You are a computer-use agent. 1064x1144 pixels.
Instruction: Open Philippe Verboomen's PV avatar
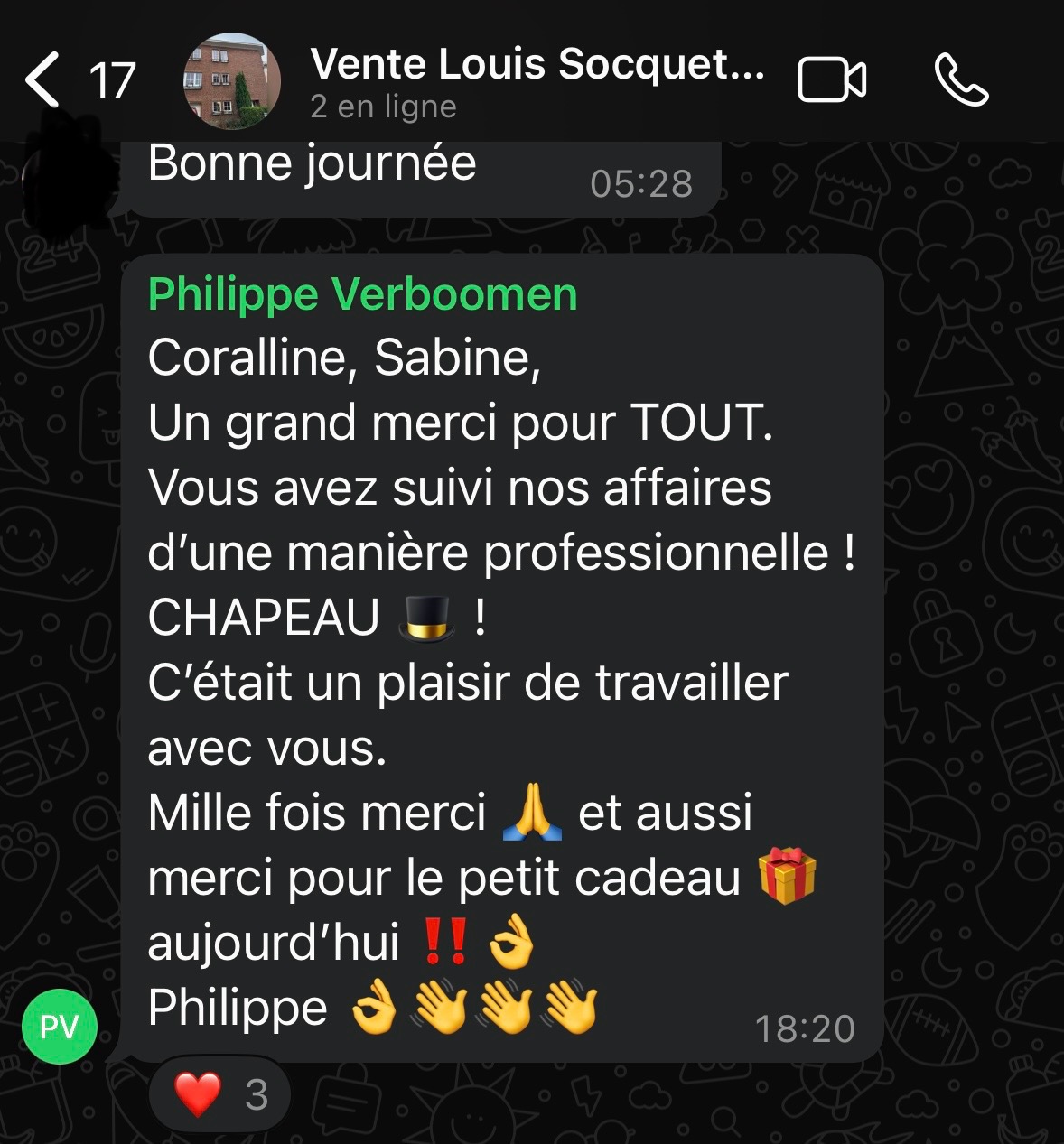[60, 1027]
